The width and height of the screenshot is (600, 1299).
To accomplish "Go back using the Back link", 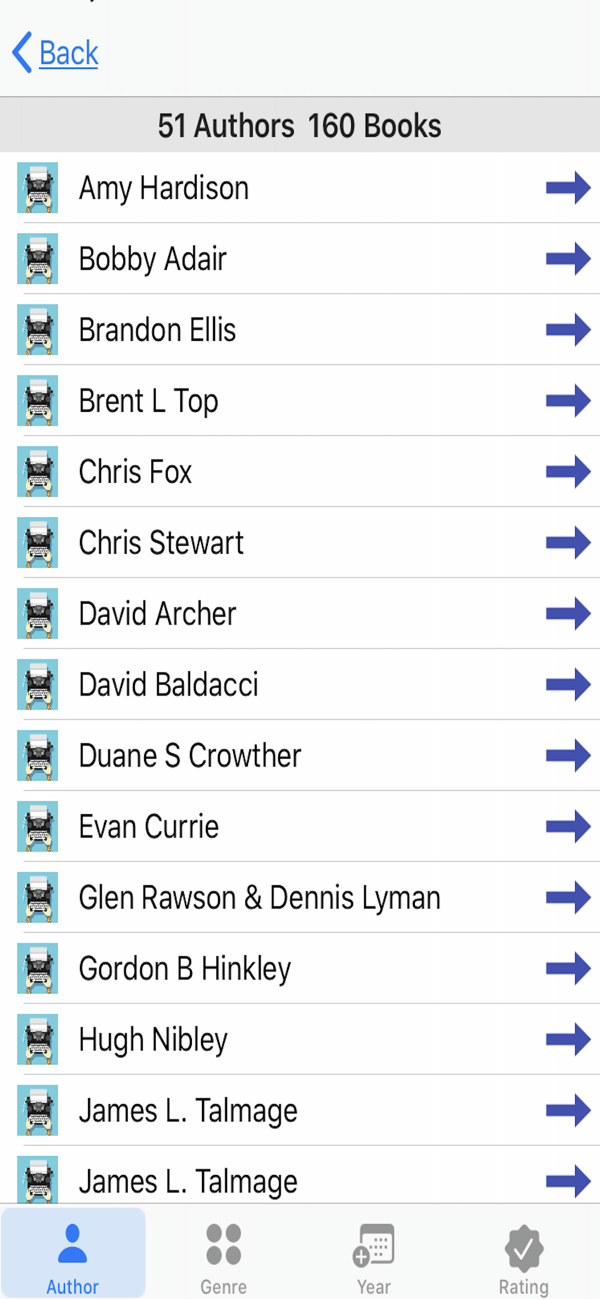I will (x=55, y=52).
